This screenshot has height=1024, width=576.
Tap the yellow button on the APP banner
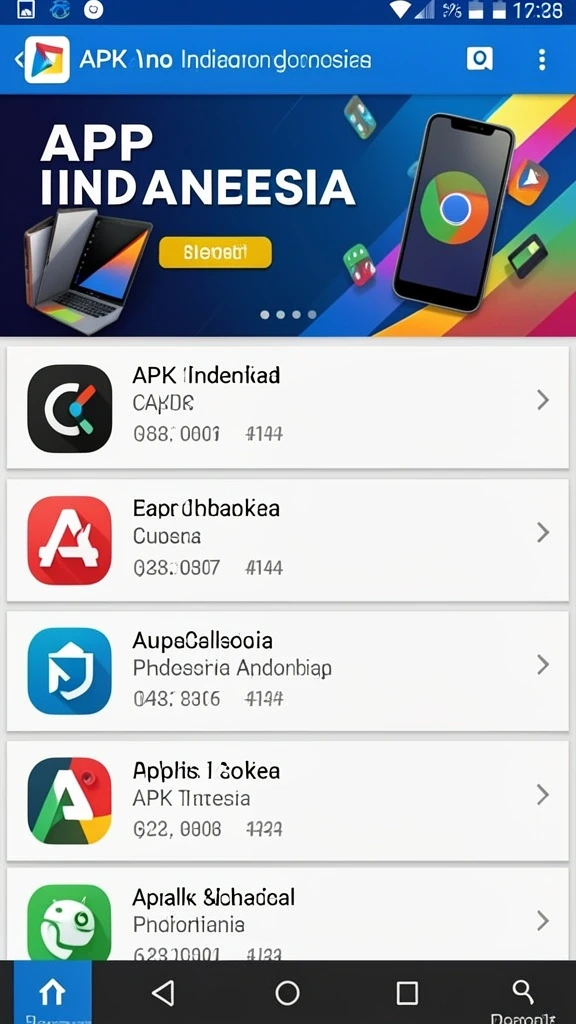point(215,253)
